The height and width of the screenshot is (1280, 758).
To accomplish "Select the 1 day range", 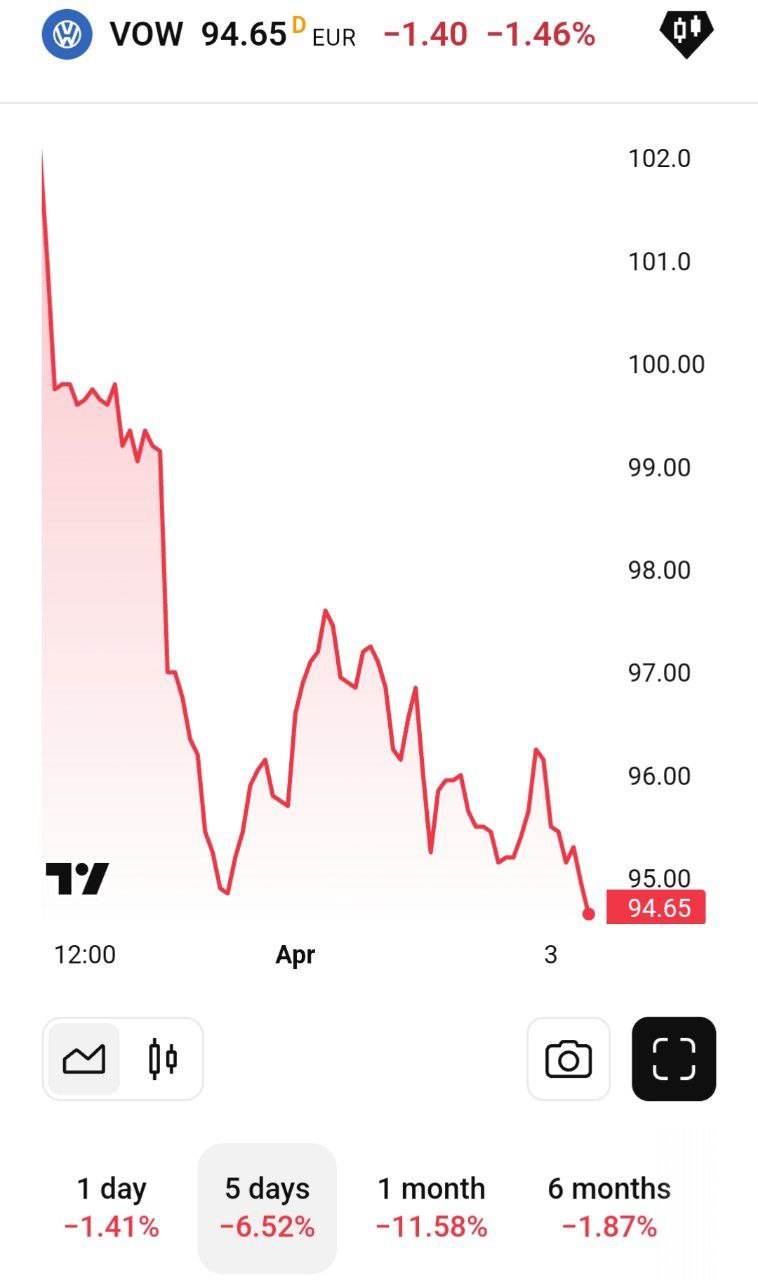I will click(x=112, y=1207).
